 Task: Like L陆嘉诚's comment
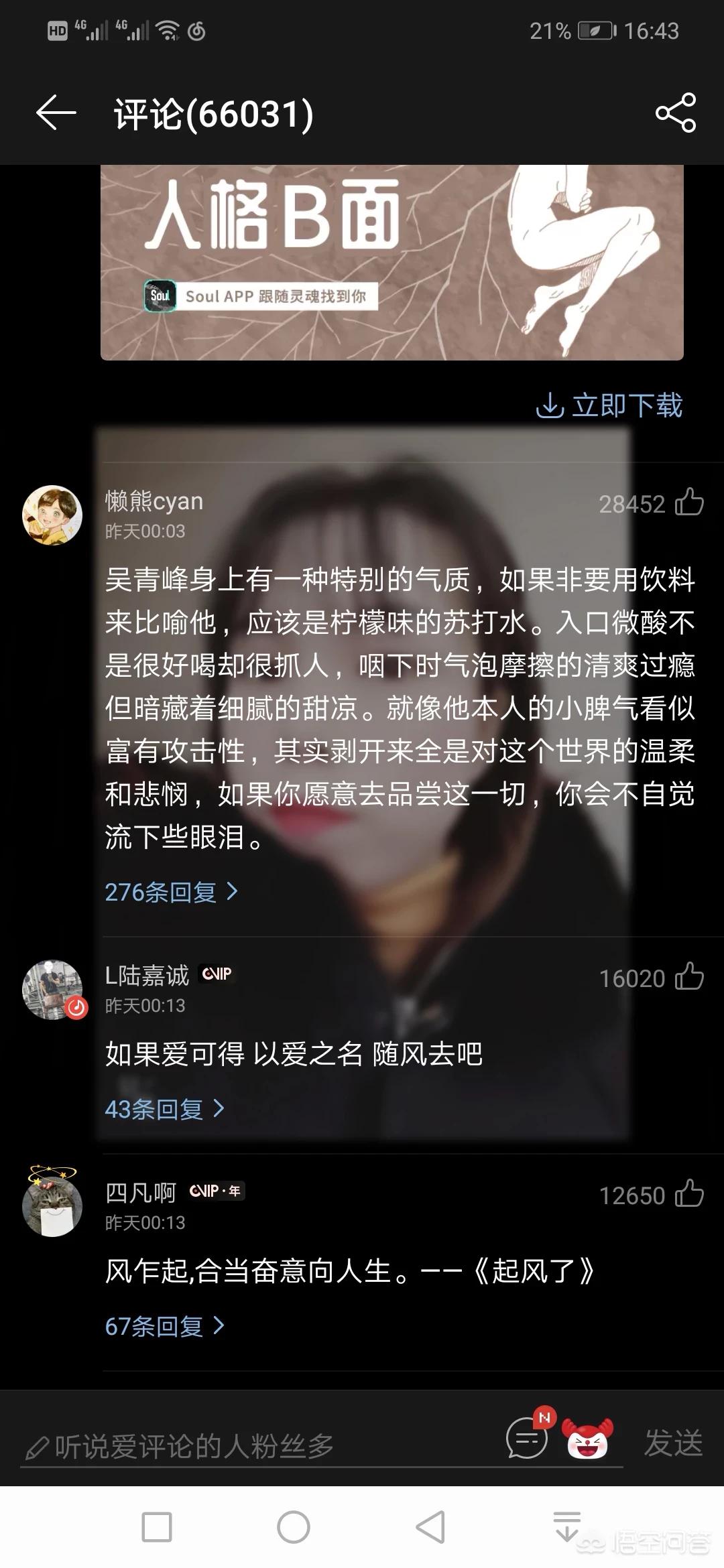(x=689, y=977)
